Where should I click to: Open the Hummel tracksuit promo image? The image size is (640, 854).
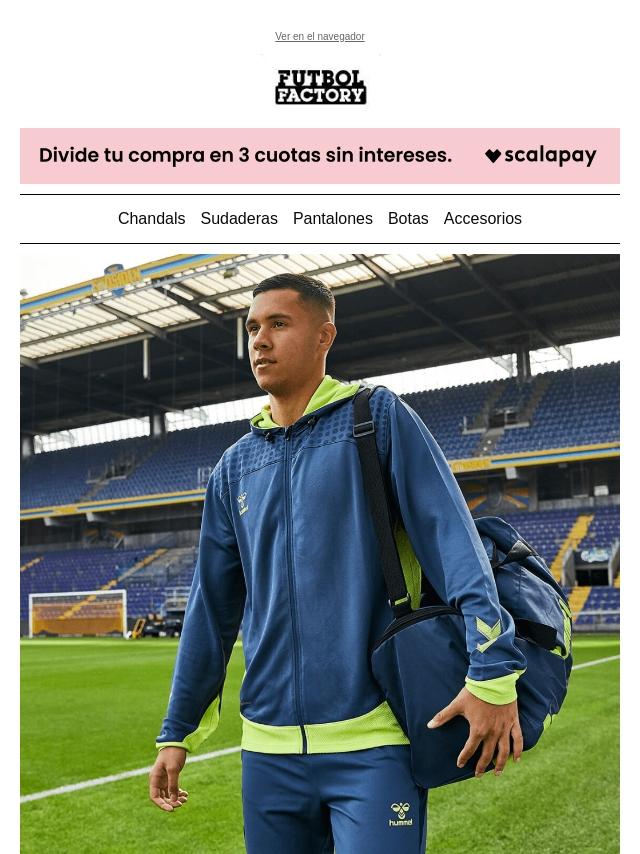pyautogui.click(x=320, y=553)
